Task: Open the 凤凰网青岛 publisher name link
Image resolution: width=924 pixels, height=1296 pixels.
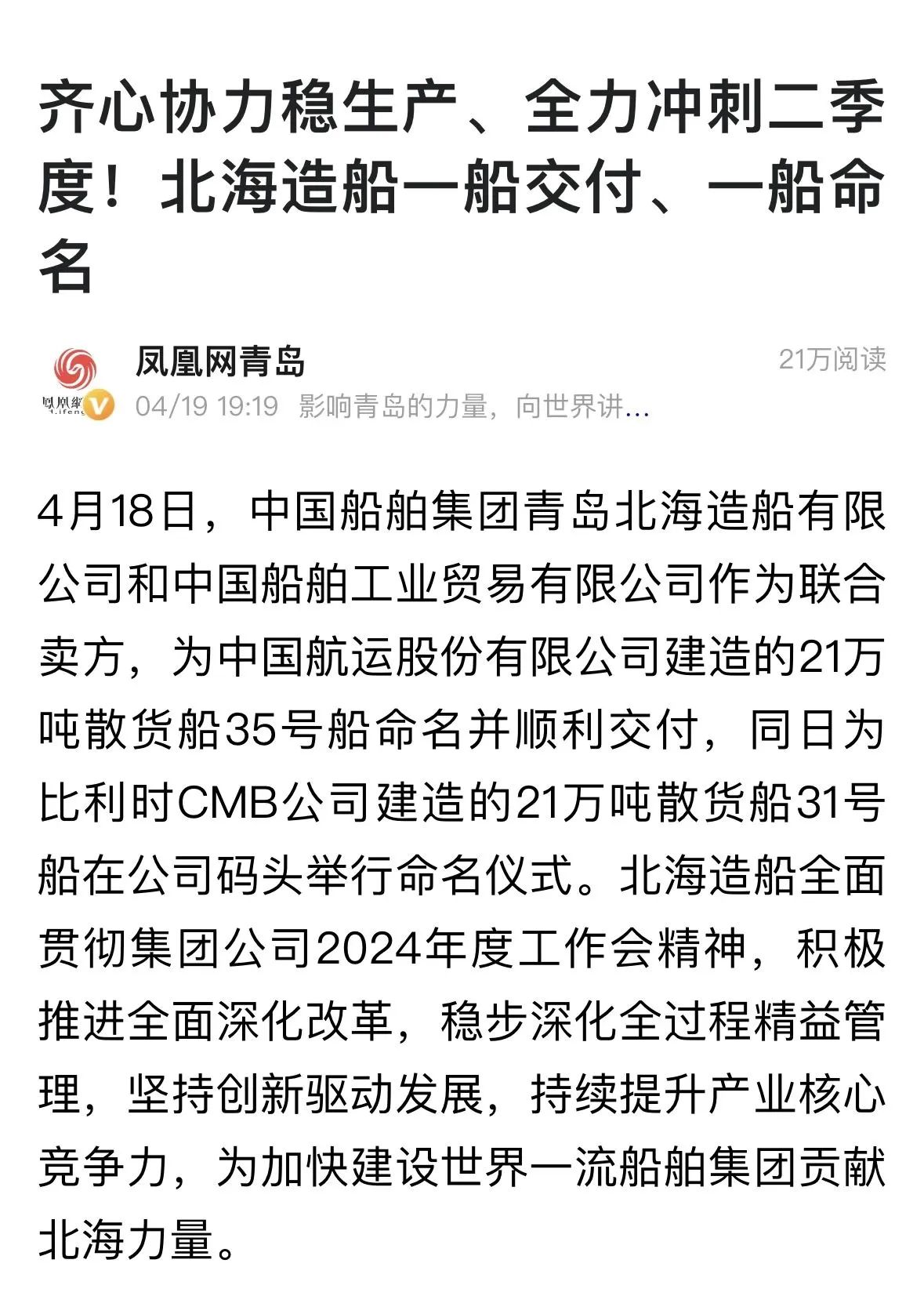Action: [219, 361]
